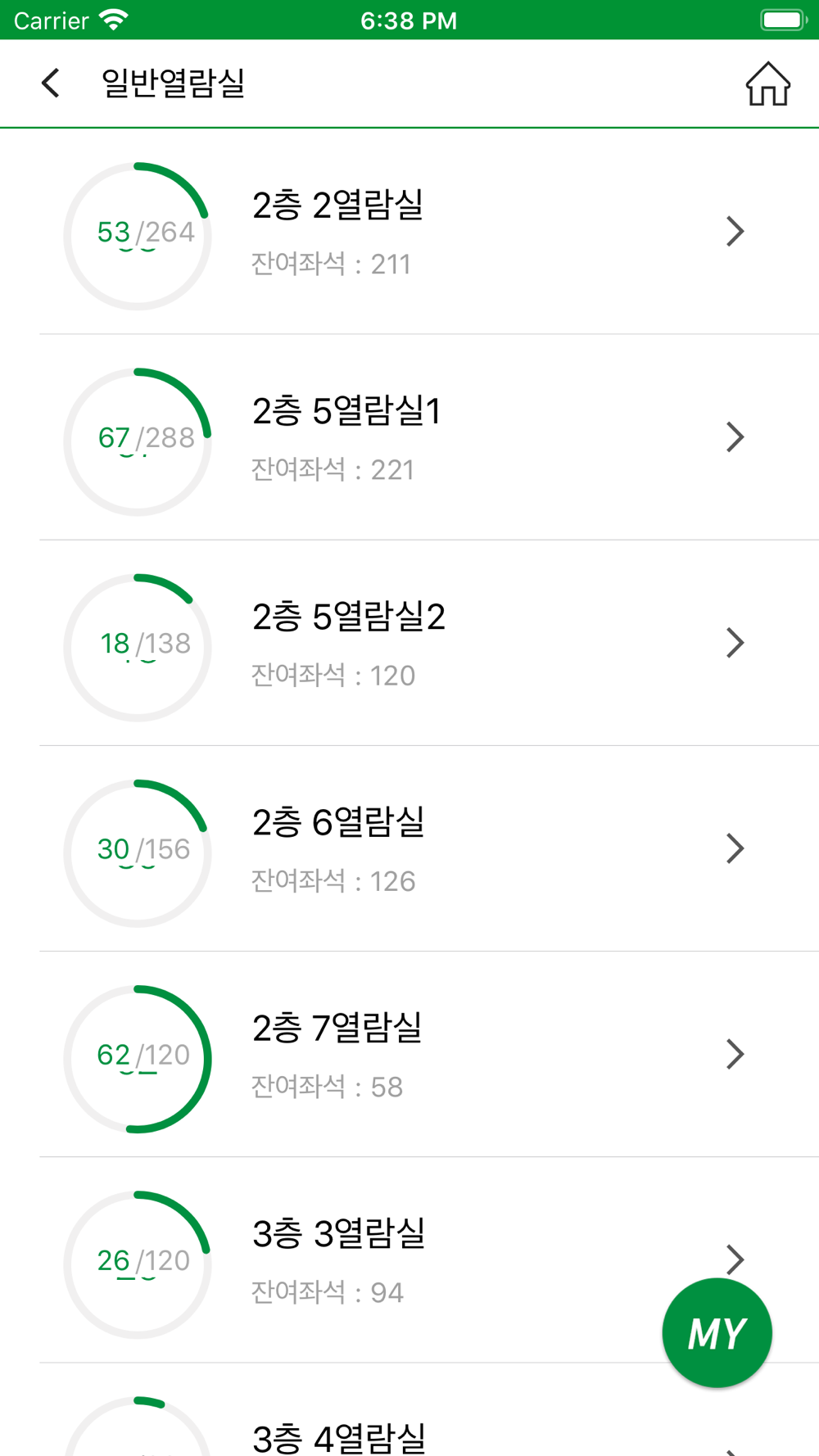Open 2층 6열람실 seat list

[x=409, y=848]
